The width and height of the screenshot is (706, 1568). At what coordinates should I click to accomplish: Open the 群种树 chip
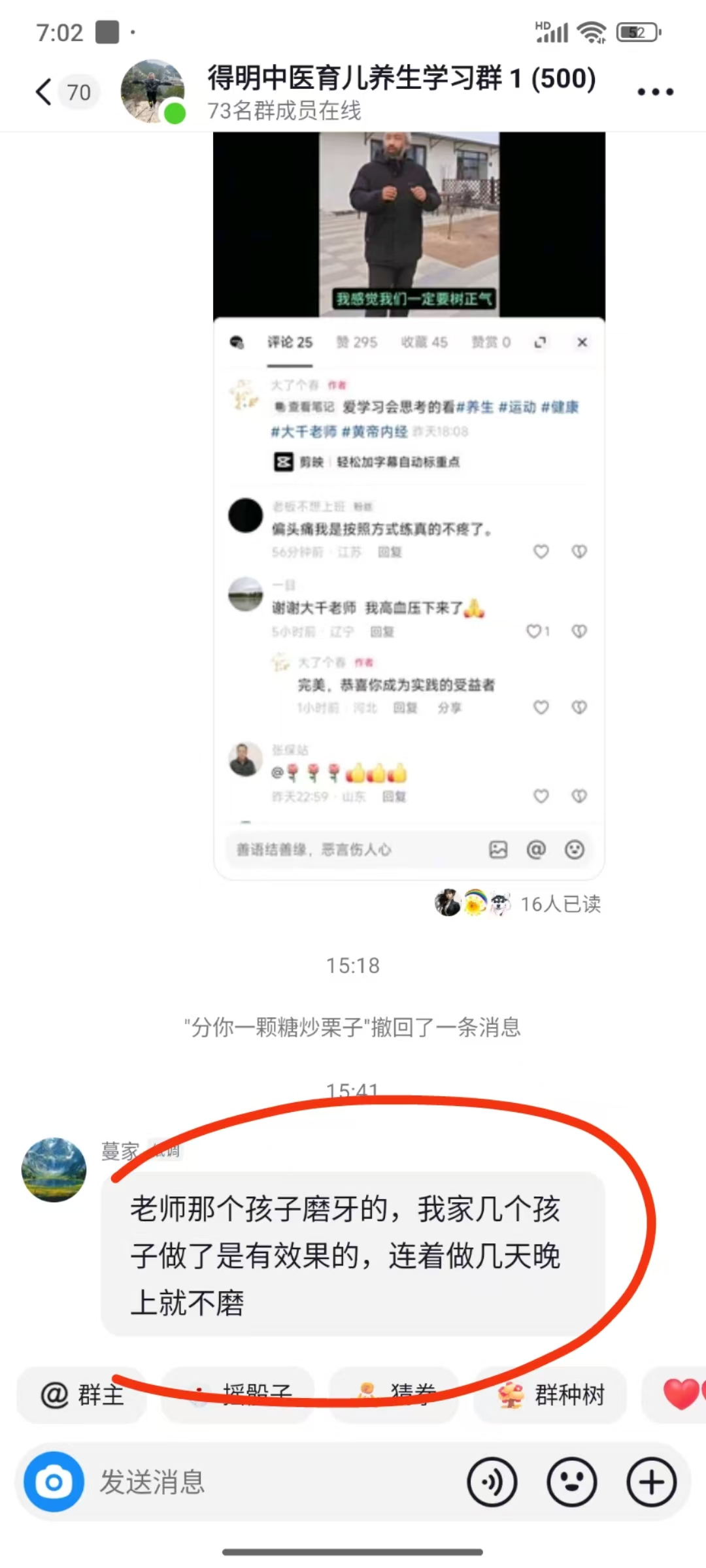point(550,1395)
